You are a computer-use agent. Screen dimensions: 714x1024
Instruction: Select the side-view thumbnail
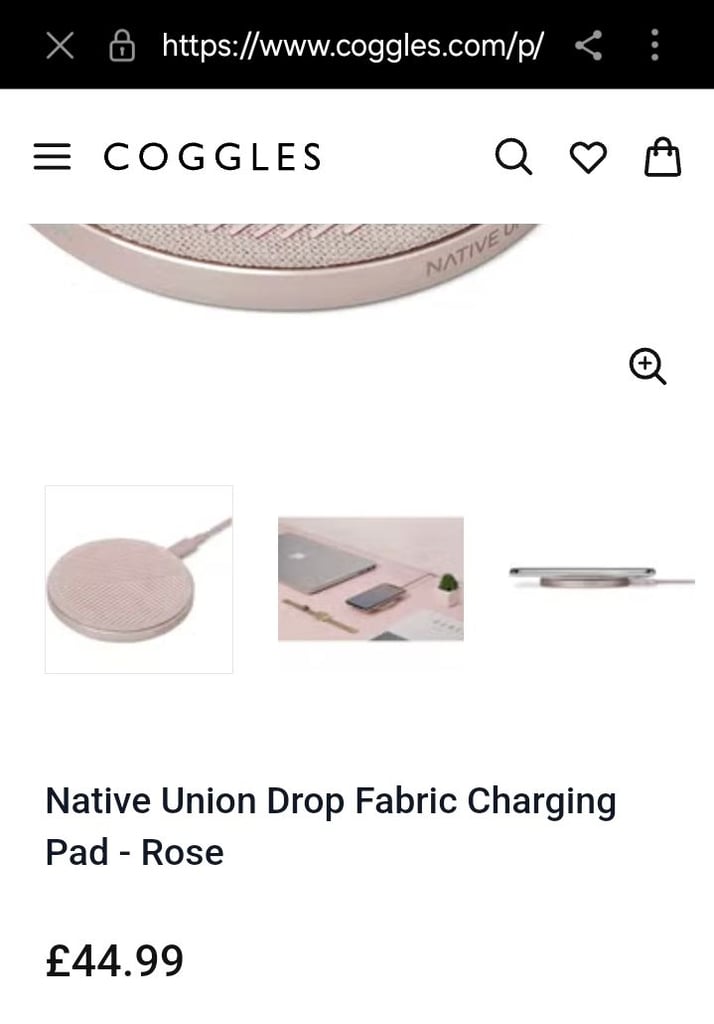tap(600, 578)
